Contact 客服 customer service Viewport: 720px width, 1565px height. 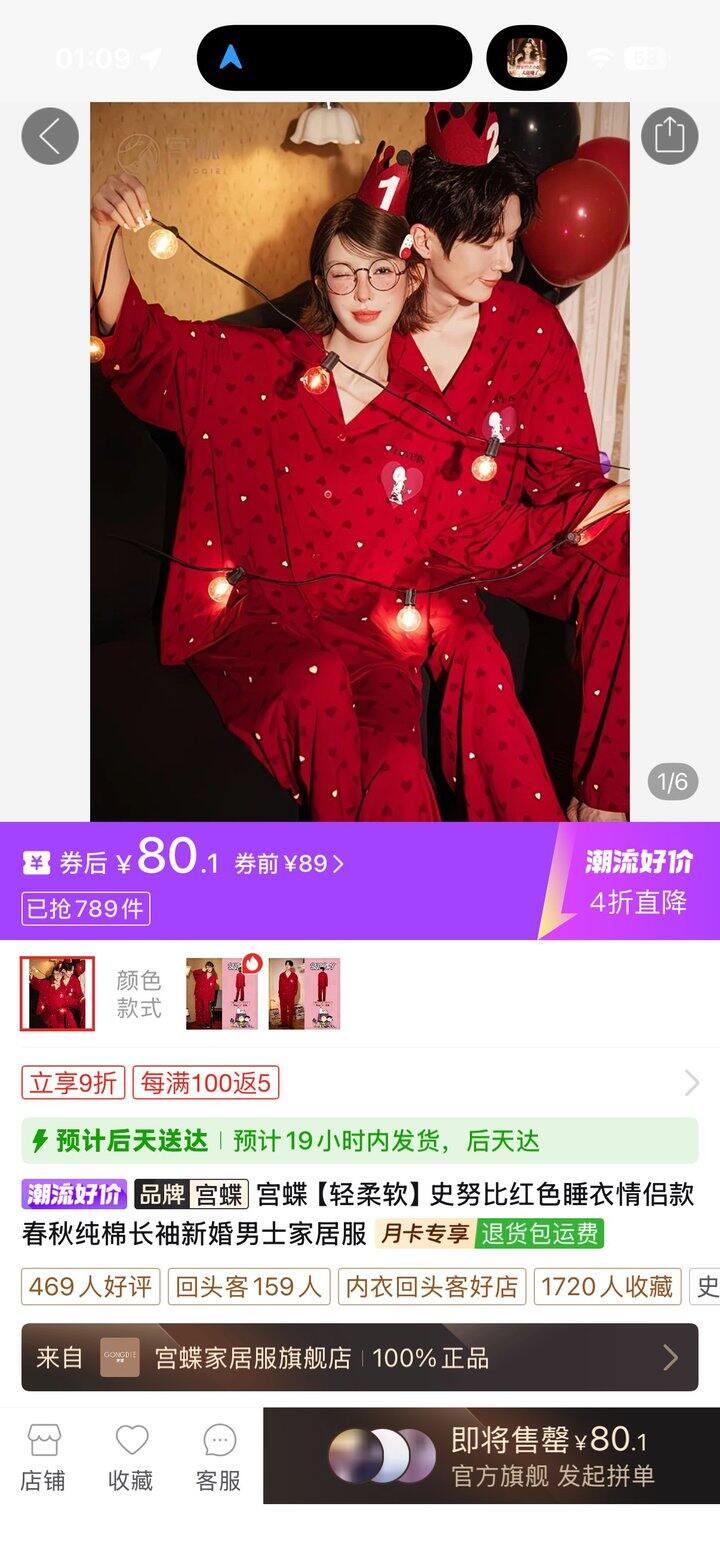(x=219, y=1457)
